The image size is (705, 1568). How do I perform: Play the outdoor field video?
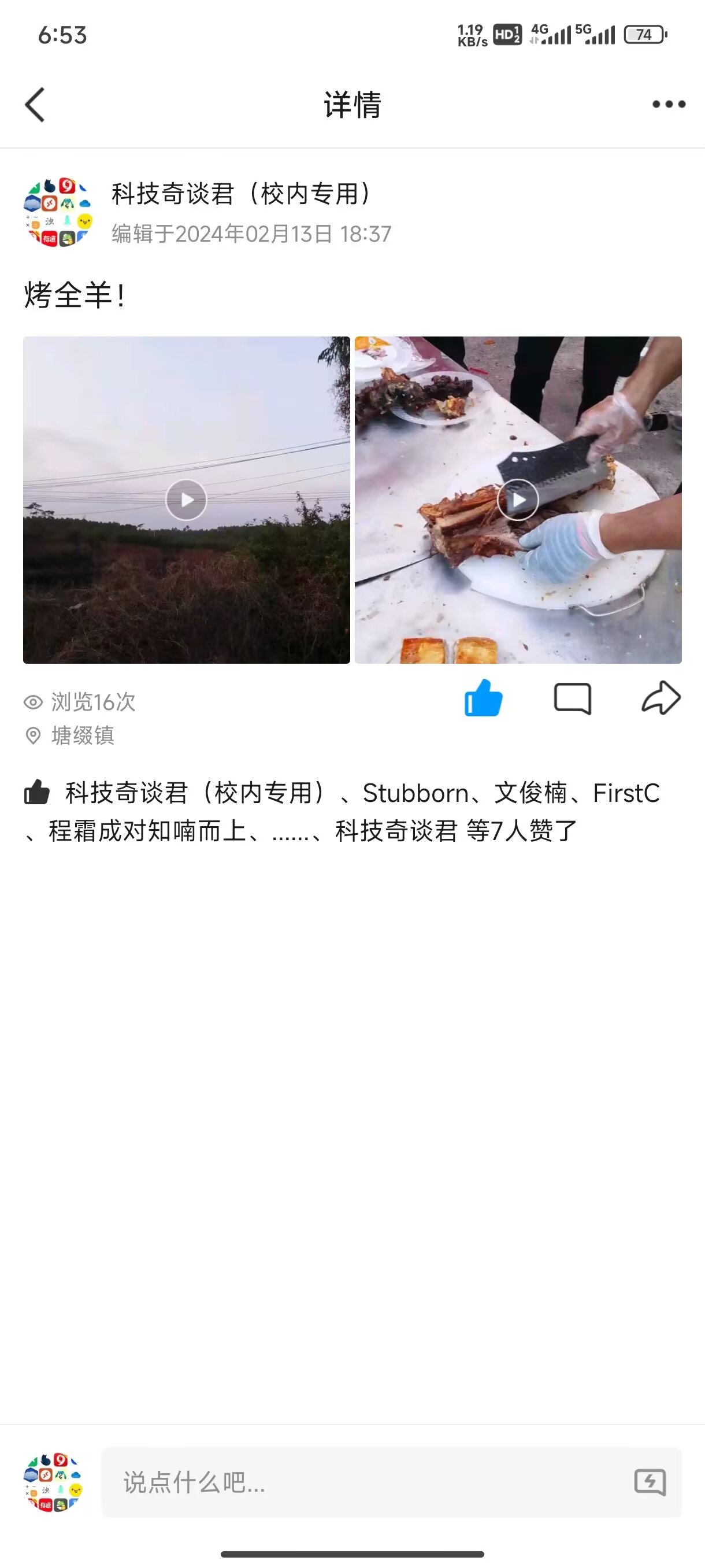tap(186, 500)
